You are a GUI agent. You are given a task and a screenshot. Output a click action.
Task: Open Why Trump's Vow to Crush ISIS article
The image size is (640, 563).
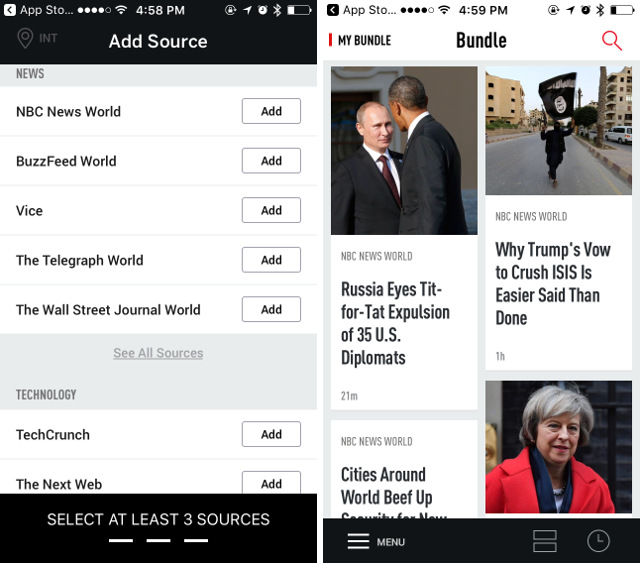point(557,283)
